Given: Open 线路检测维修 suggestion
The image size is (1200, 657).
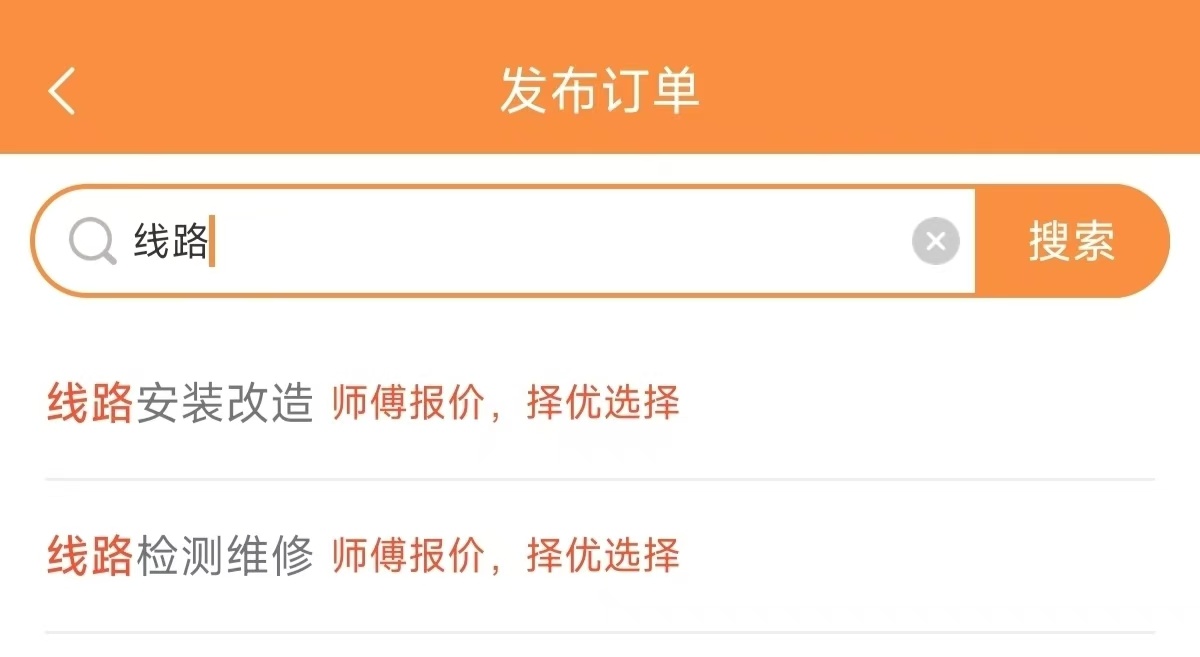Looking at the screenshot, I should pyautogui.click(x=363, y=556).
